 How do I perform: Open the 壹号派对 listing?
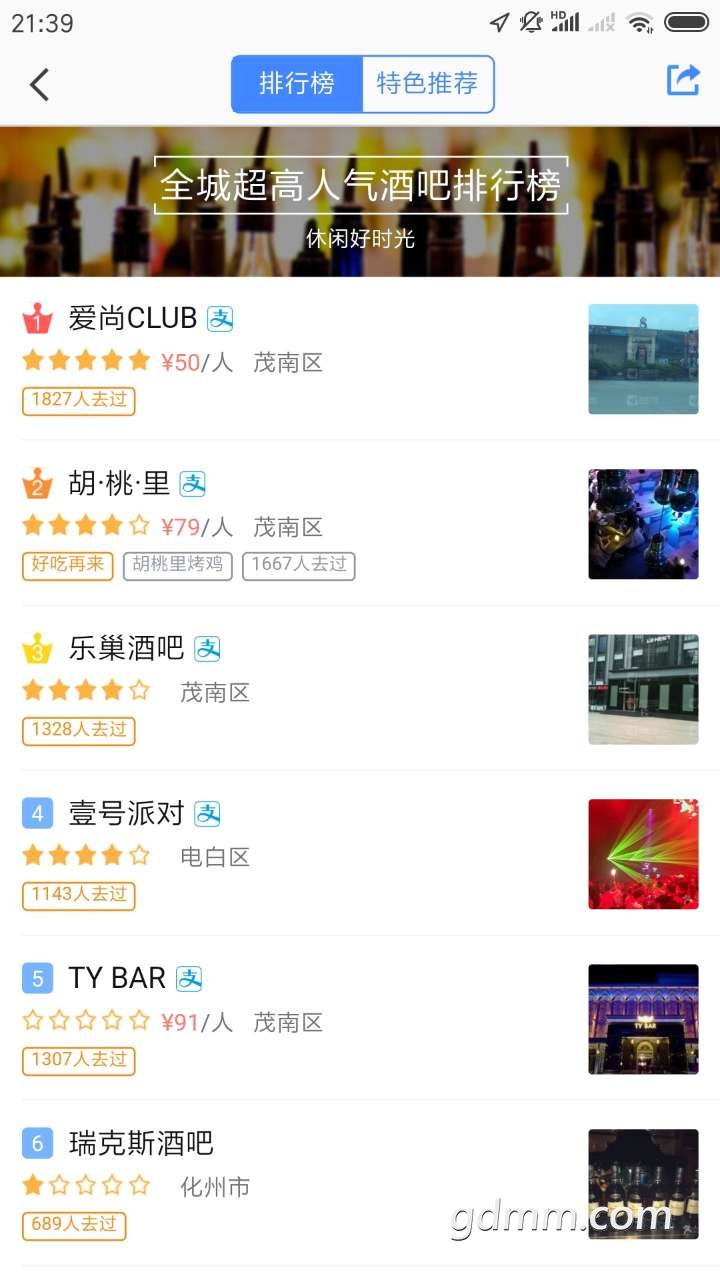tap(127, 814)
